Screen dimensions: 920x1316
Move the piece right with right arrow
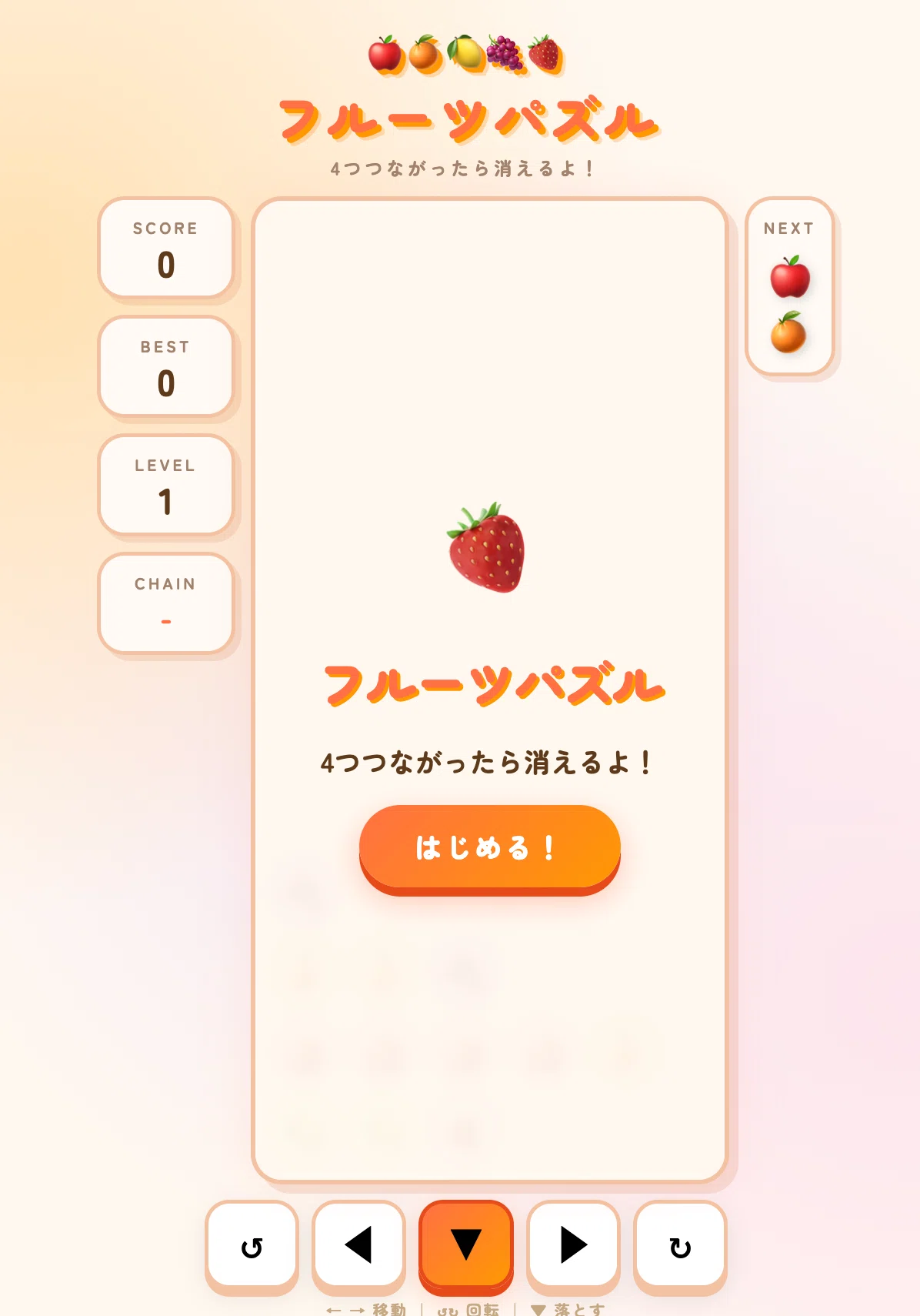(x=573, y=1245)
